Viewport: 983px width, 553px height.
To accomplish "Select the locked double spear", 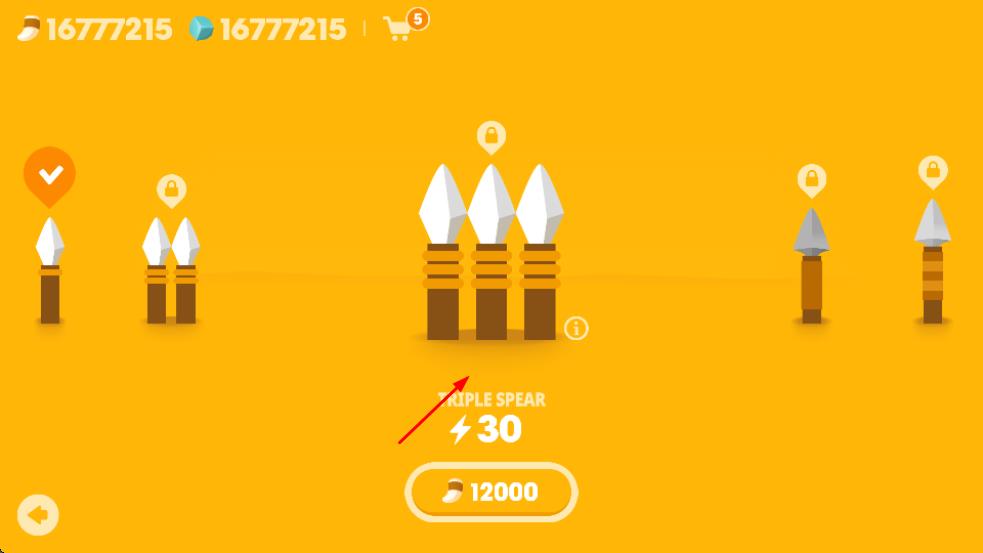I will (171, 270).
